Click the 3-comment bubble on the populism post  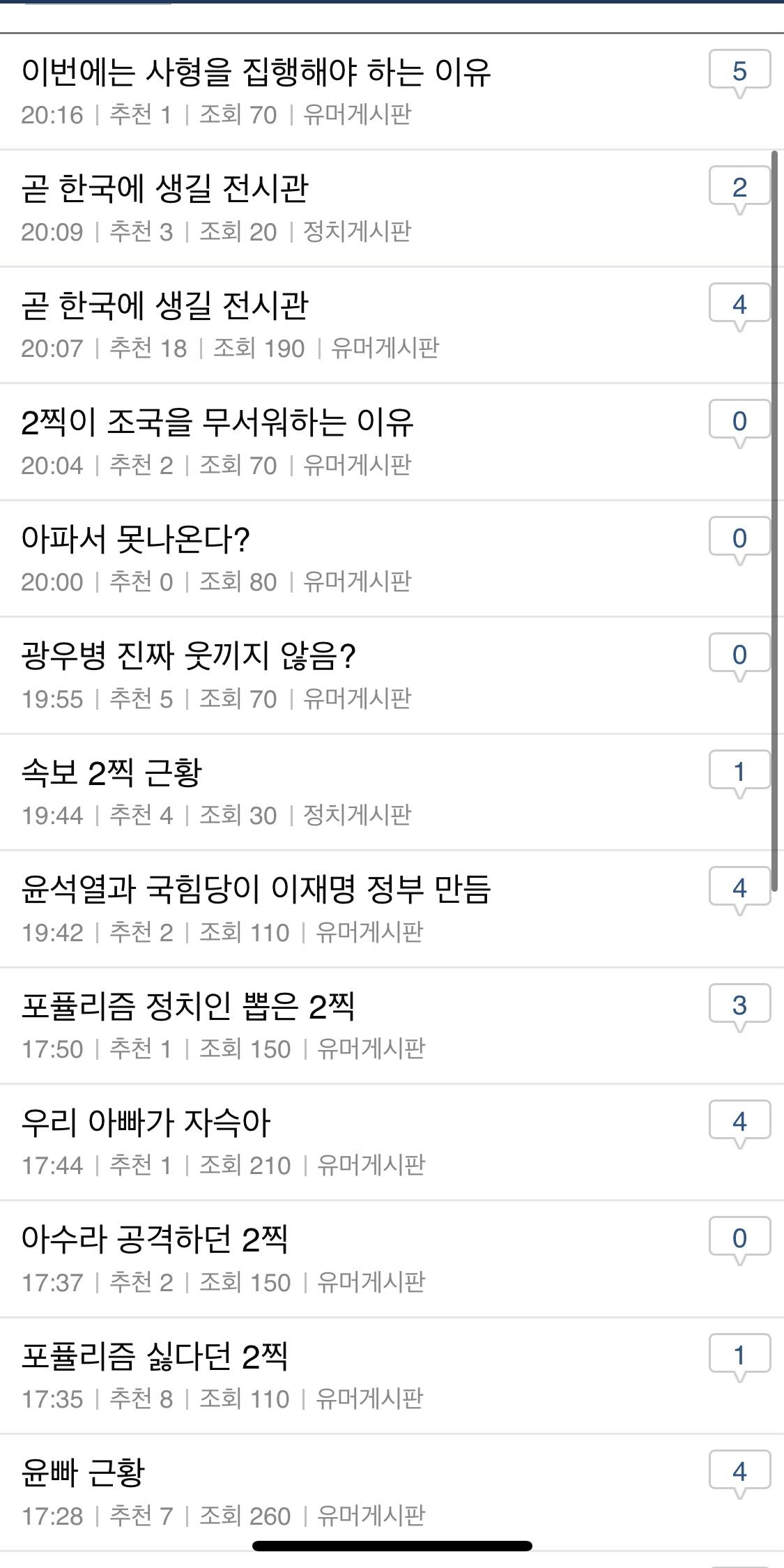[x=741, y=1004]
